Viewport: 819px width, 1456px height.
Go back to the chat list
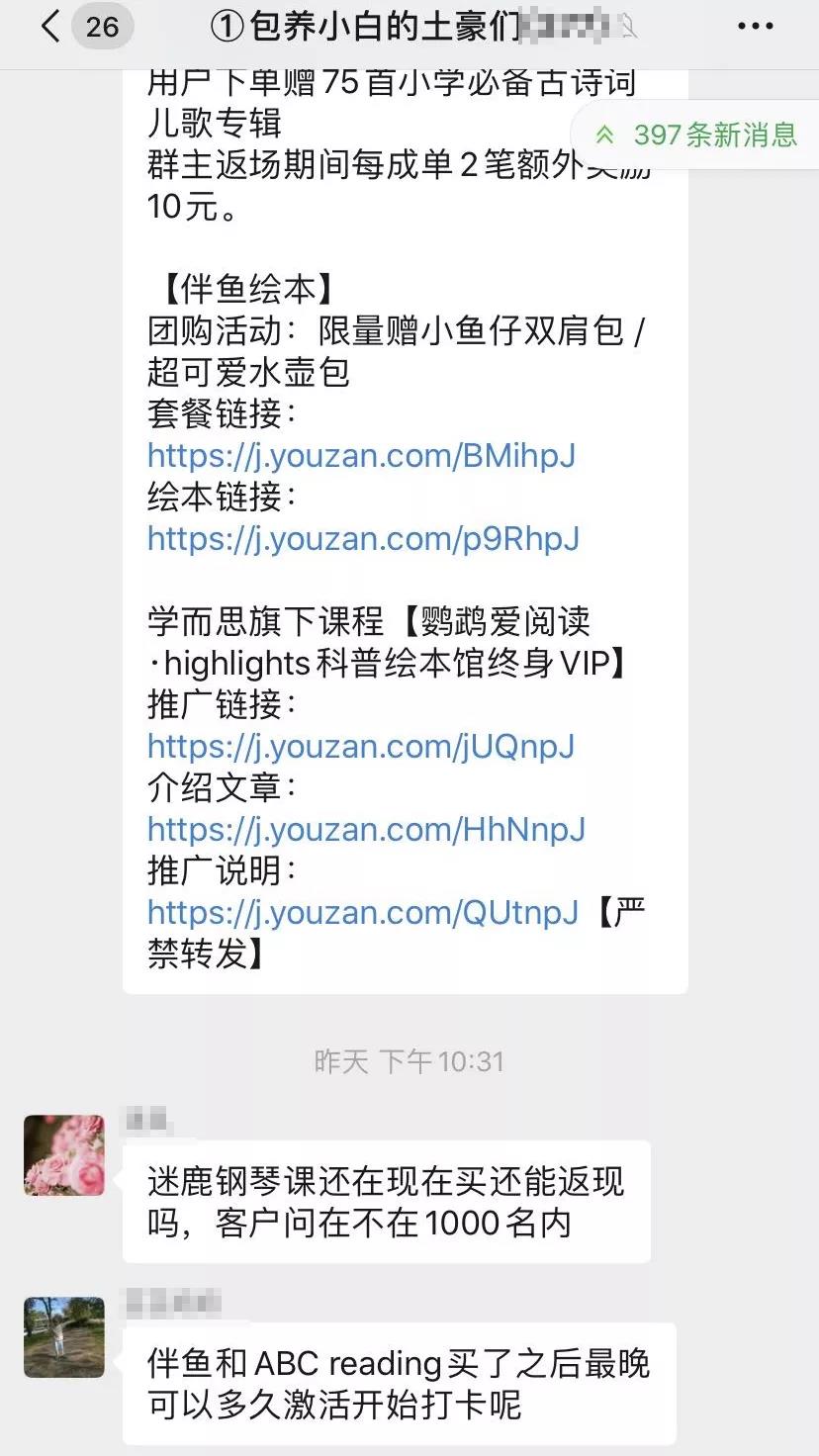[x=51, y=27]
